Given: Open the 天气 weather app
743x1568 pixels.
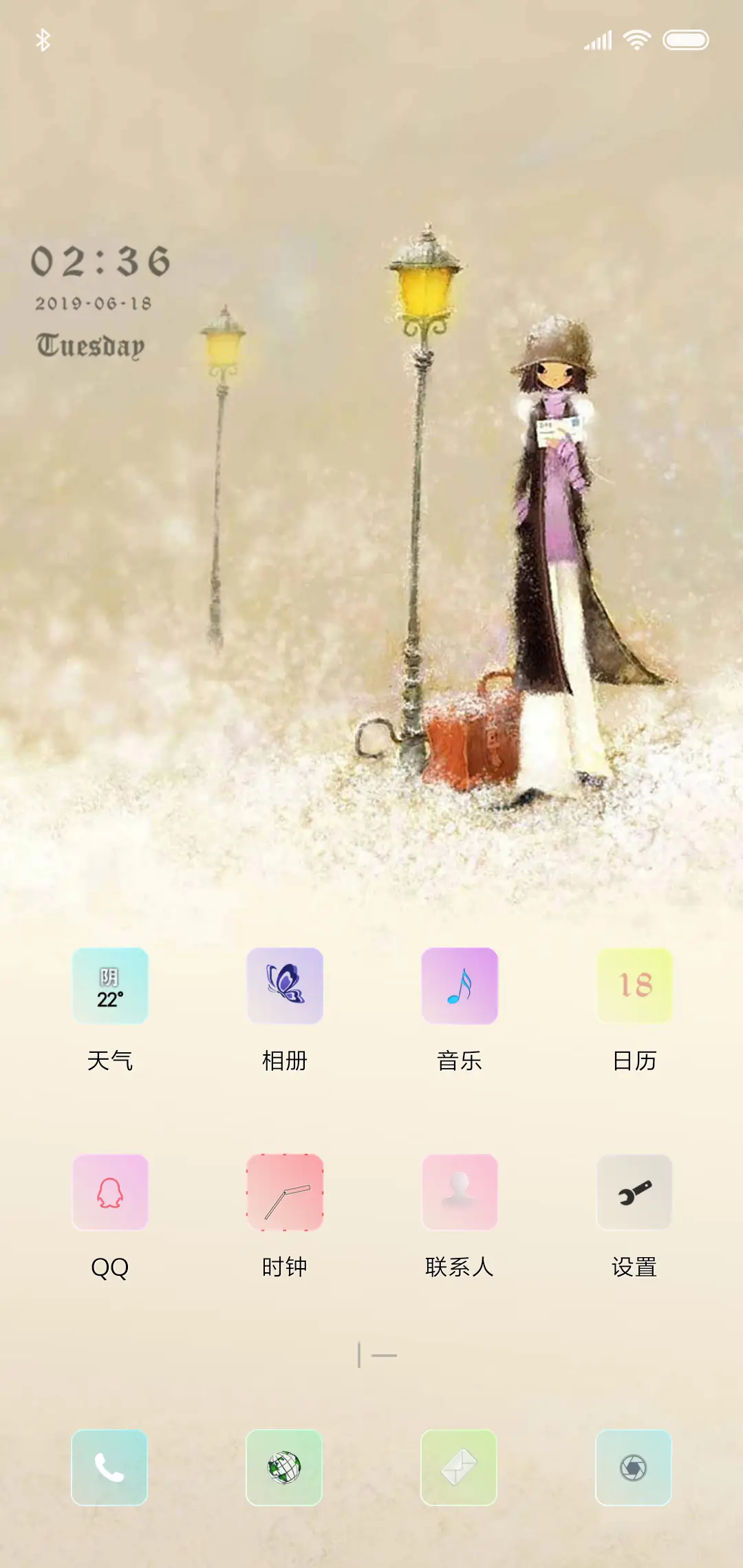Looking at the screenshot, I should (111, 986).
